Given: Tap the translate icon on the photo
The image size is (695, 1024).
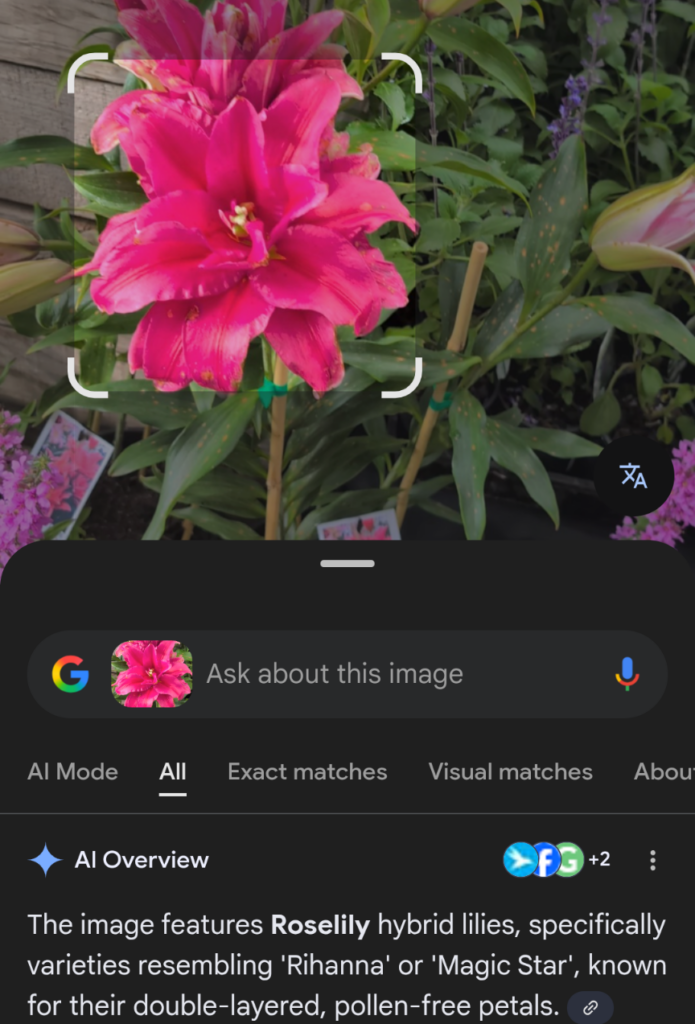Looking at the screenshot, I should point(633,476).
